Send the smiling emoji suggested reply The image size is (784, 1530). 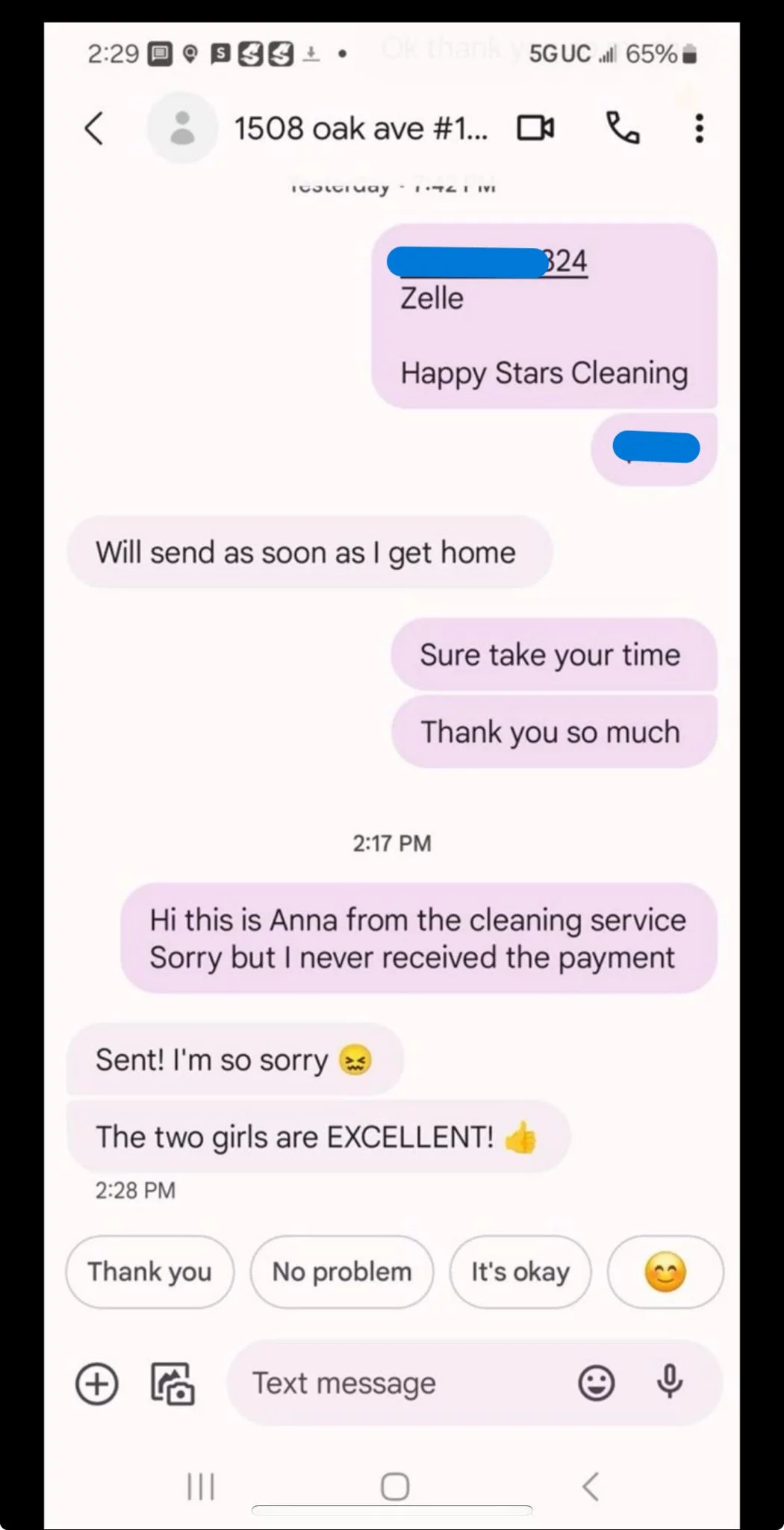click(665, 1272)
